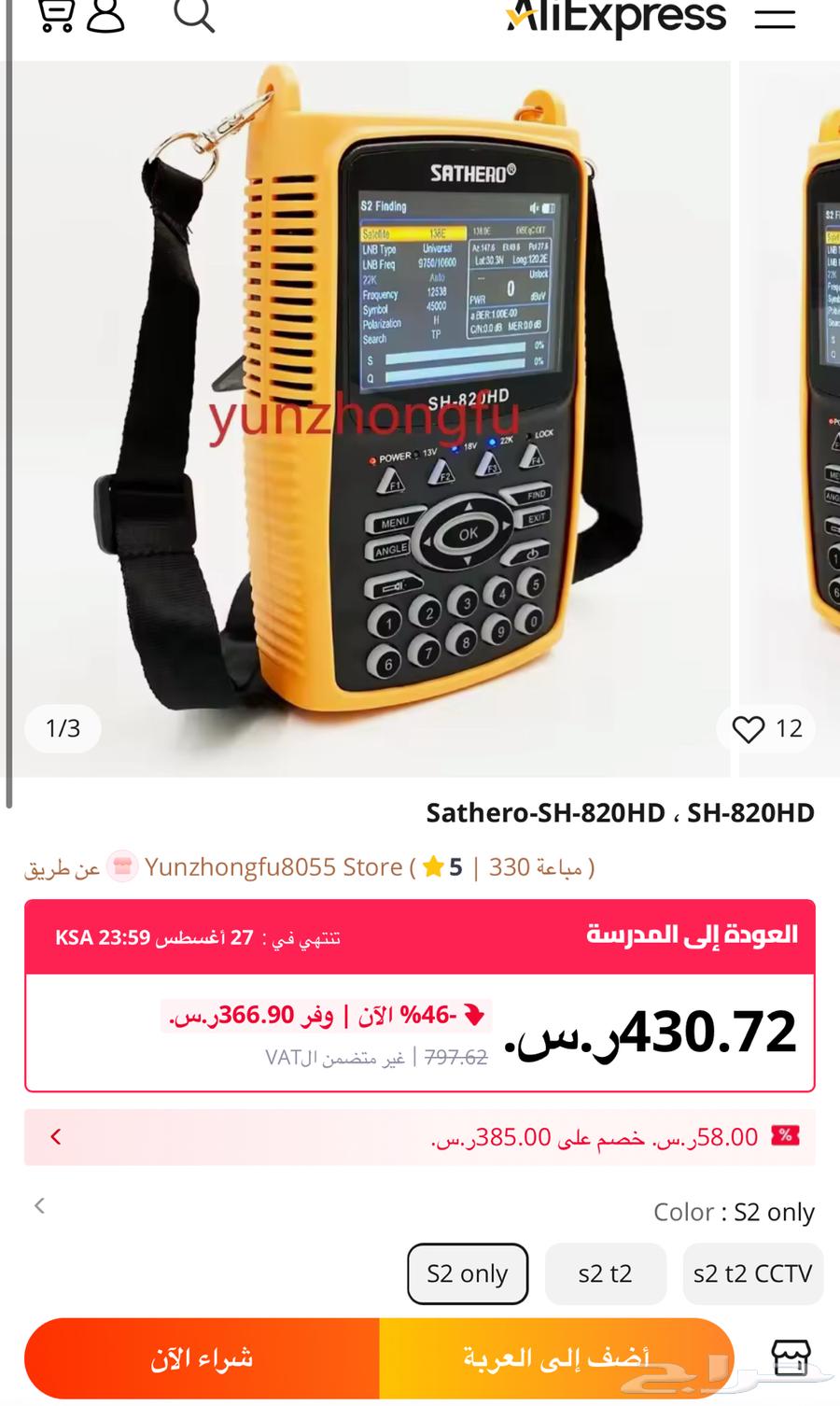Open the account profile icon

(106, 16)
